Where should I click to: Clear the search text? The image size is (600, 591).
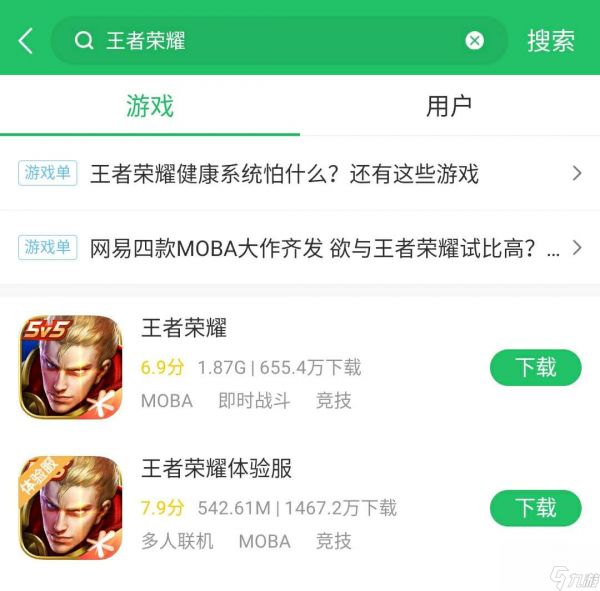[474, 41]
